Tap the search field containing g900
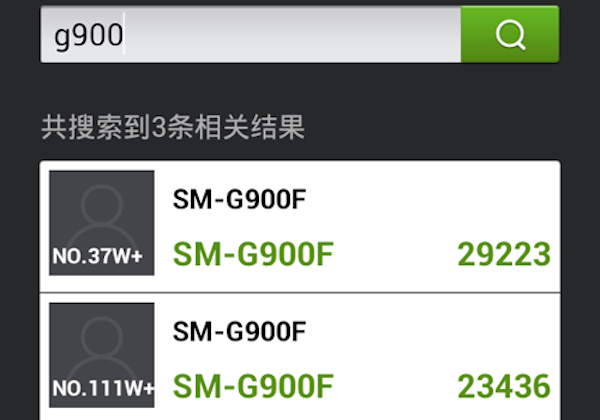This screenshot has height=420, width=600. tap(250, 35)
